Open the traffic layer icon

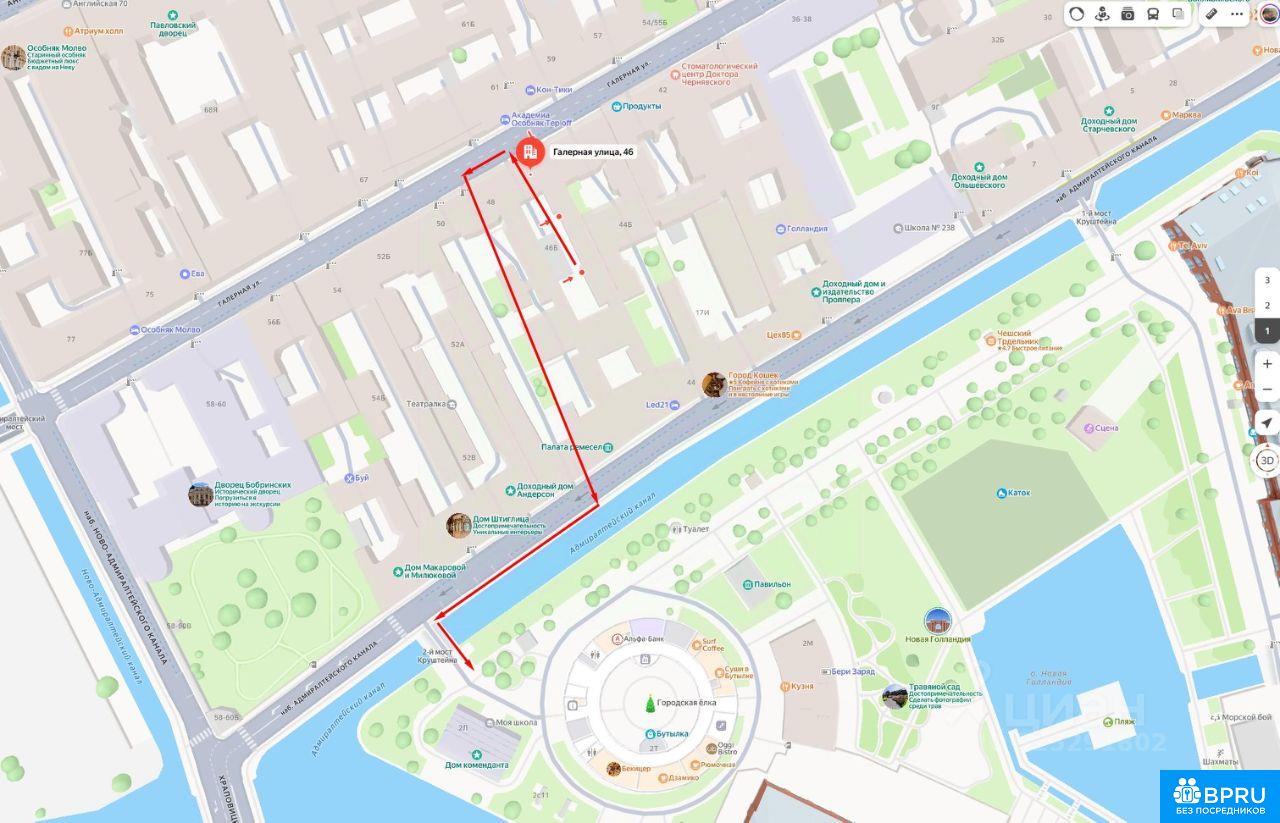1077,14
